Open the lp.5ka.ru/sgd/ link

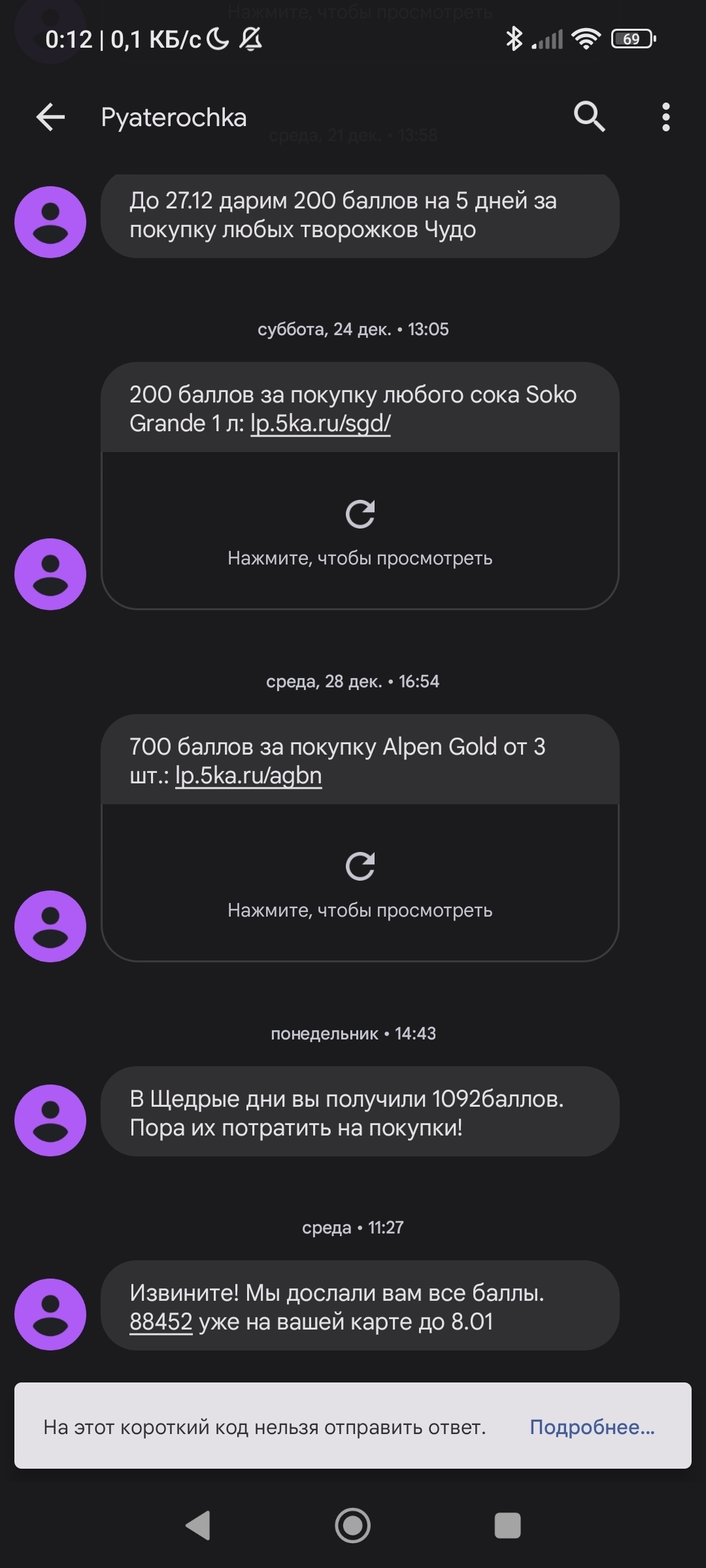tap(320, 423)
